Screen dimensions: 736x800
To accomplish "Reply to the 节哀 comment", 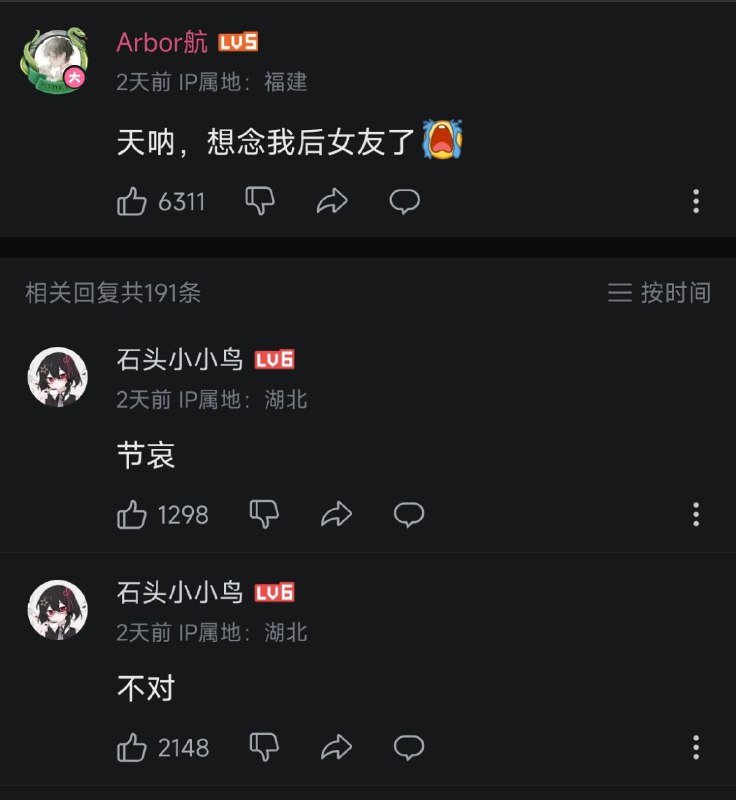I will (x=409, y=515).
